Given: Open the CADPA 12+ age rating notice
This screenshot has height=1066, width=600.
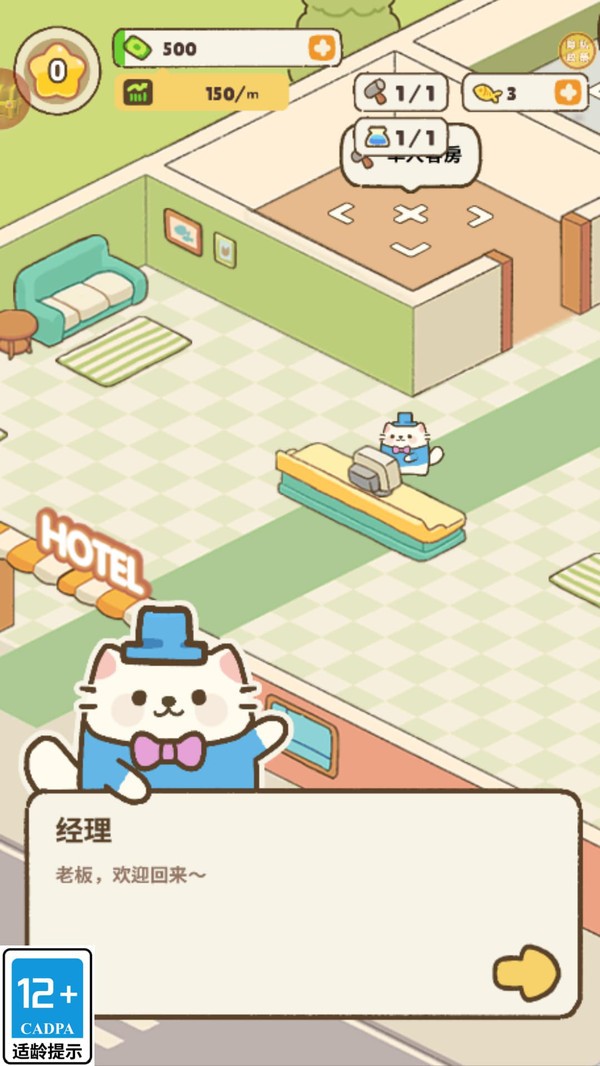Looking at the screenshot, I should [48, 1006].
